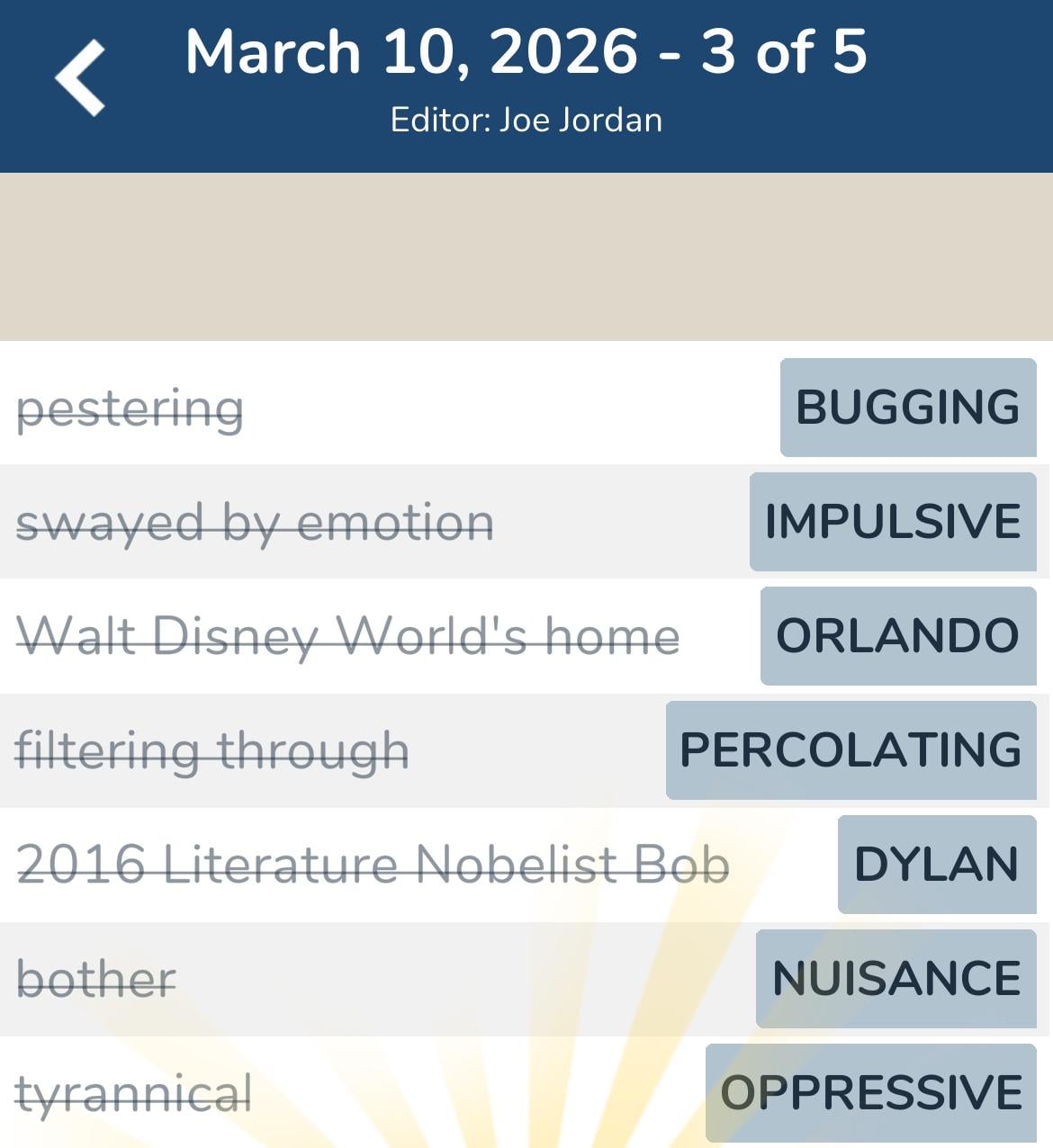Tap the OPPRESSIVE answer tile
The width and height of the screenshot is (1053, 1148).
(868, 1093)
